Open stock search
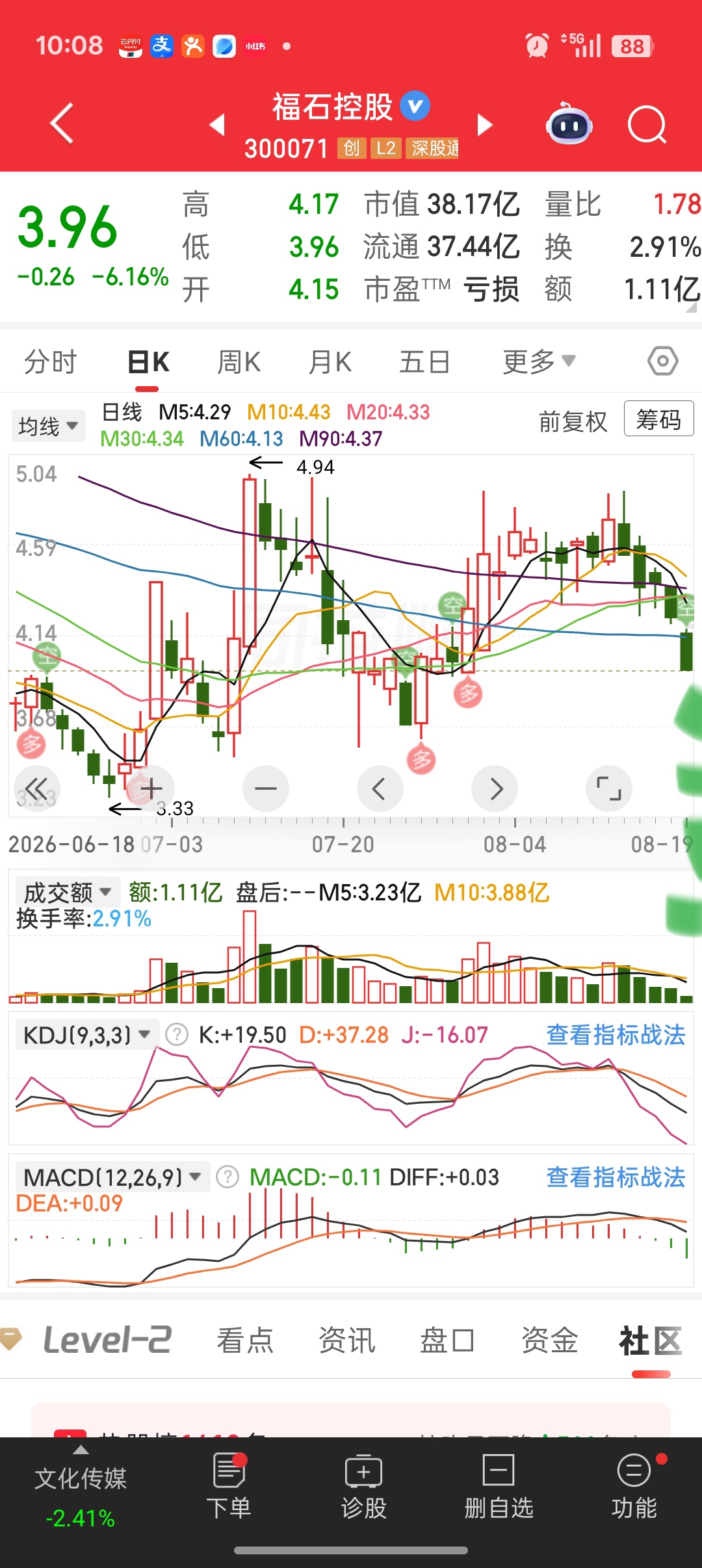The width and height of the screenshot is (702, 1568). click(647, 125)
